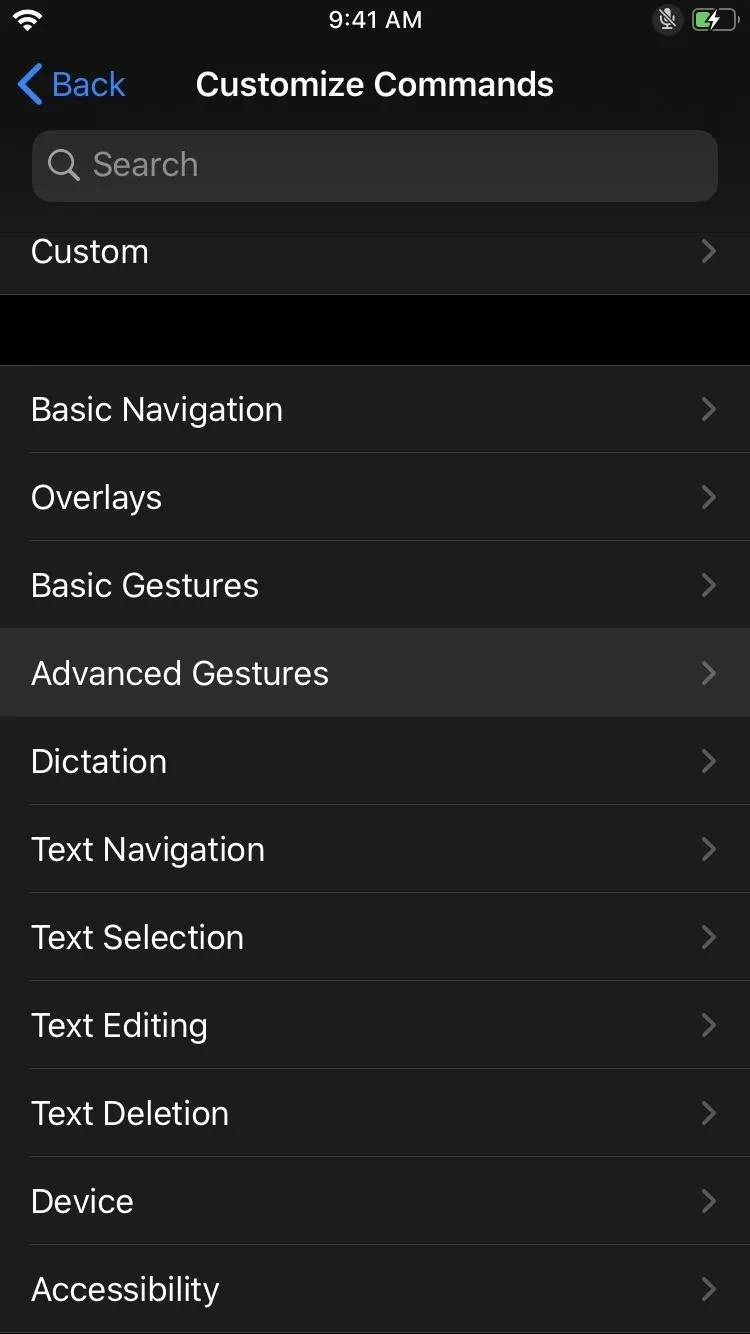Select Basic Gestures

pos(375,585)
